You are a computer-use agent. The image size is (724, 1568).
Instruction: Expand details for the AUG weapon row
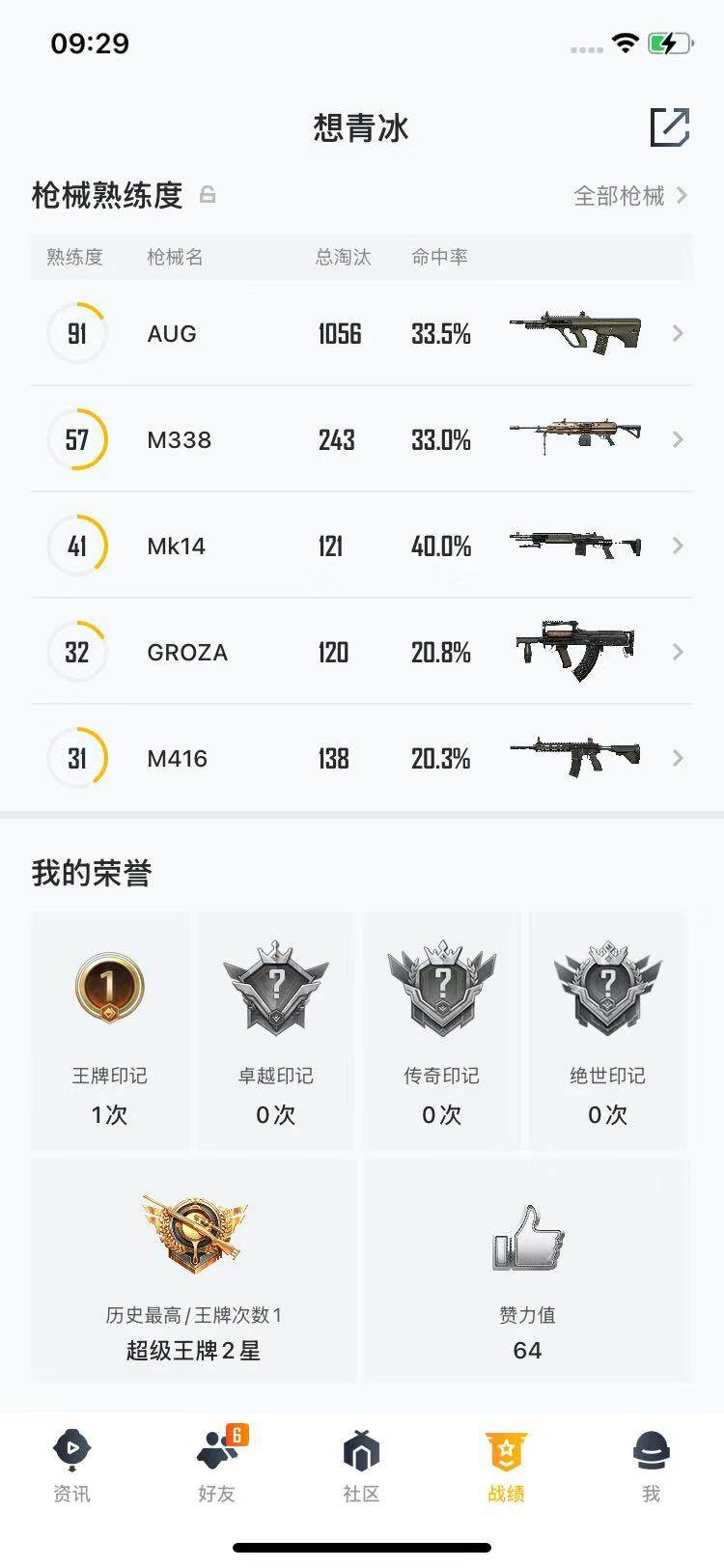(679, 333)
